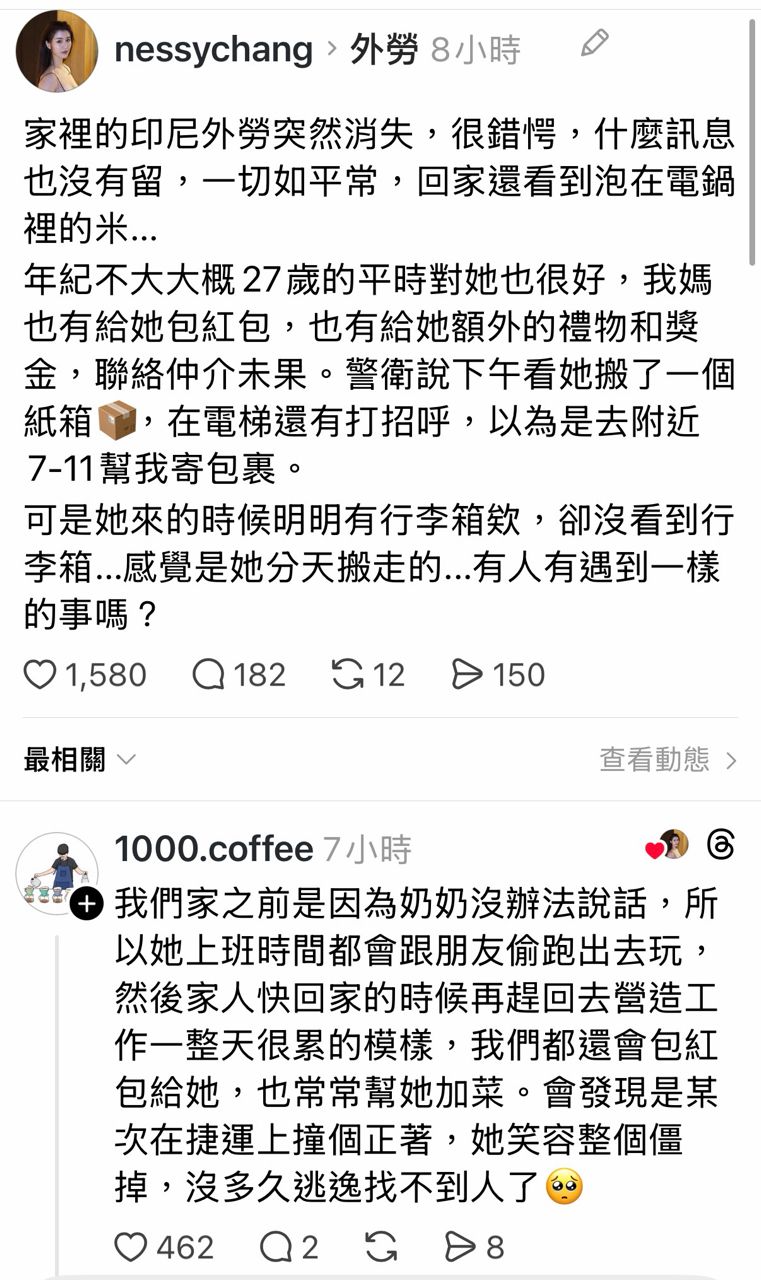761x1280 pixels.
Task: Like the reply from 1000.coffee
Action: coord(131,1247)
